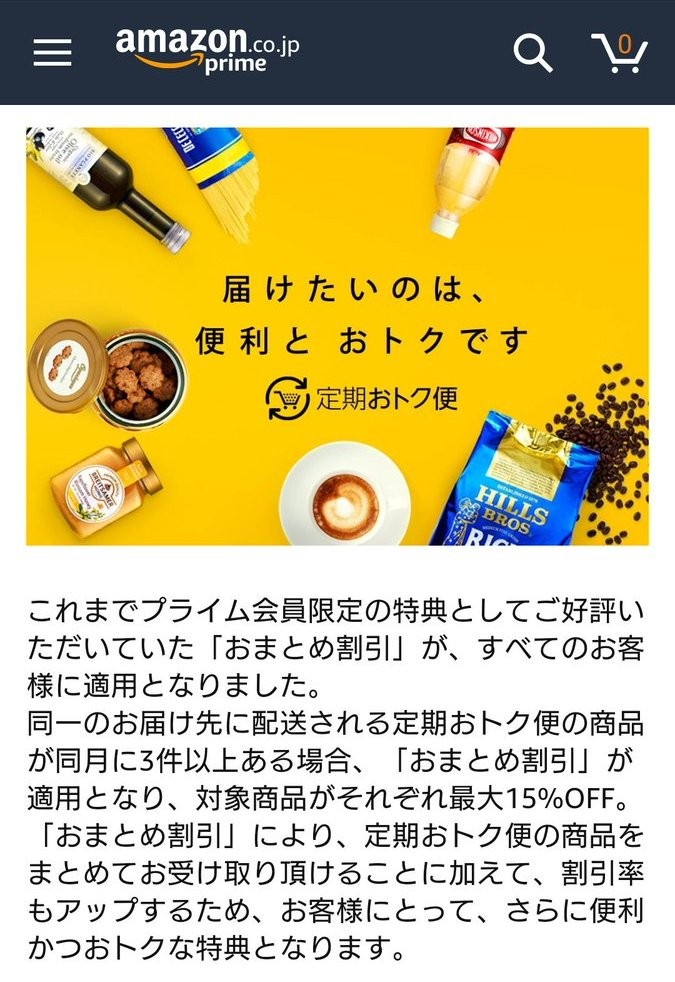This screenshot has height=982, width=675.
Task: Open the 定期おトク便 promotional banner
Action: (337, 336)
